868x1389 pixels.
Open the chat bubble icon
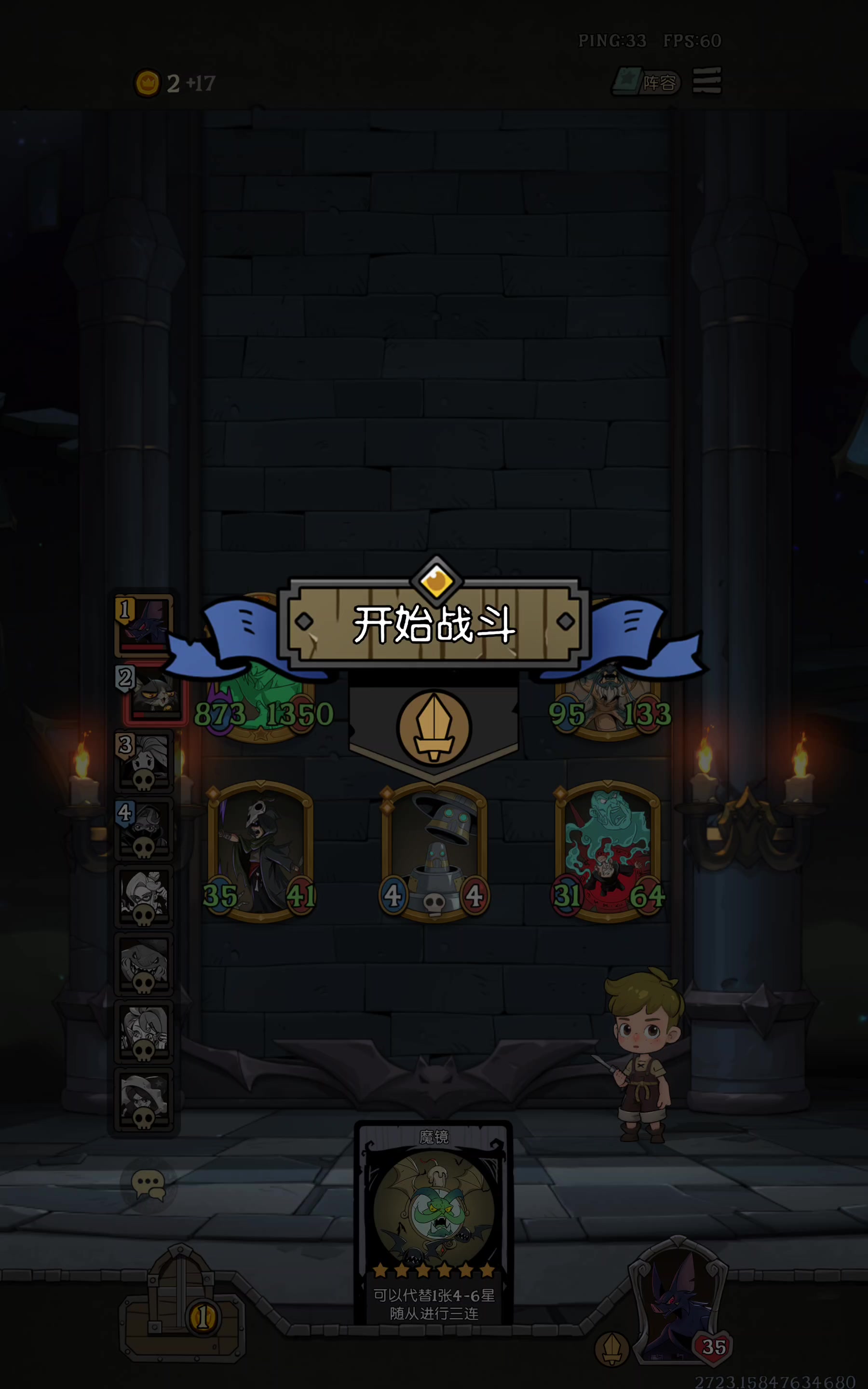pyautogui.click(x=148, y=1185)
